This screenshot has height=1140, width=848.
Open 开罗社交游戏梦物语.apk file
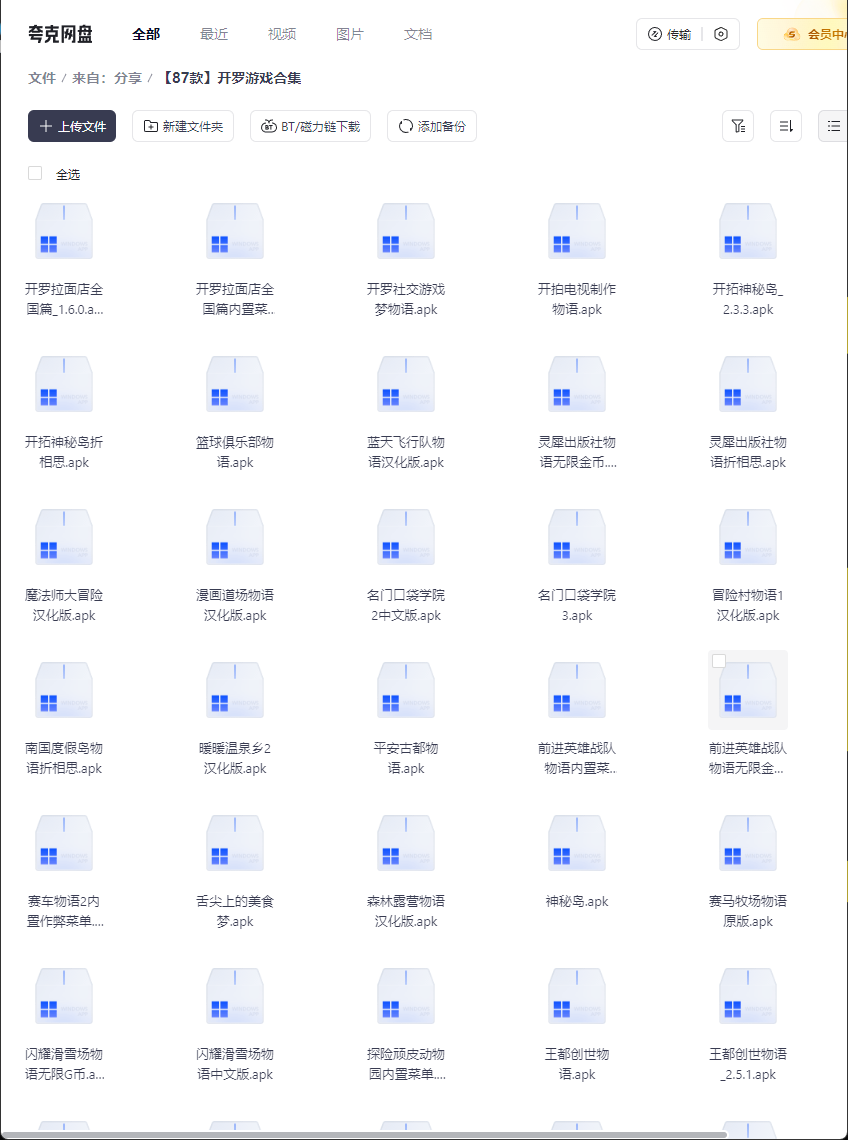[x=406, y=232]
